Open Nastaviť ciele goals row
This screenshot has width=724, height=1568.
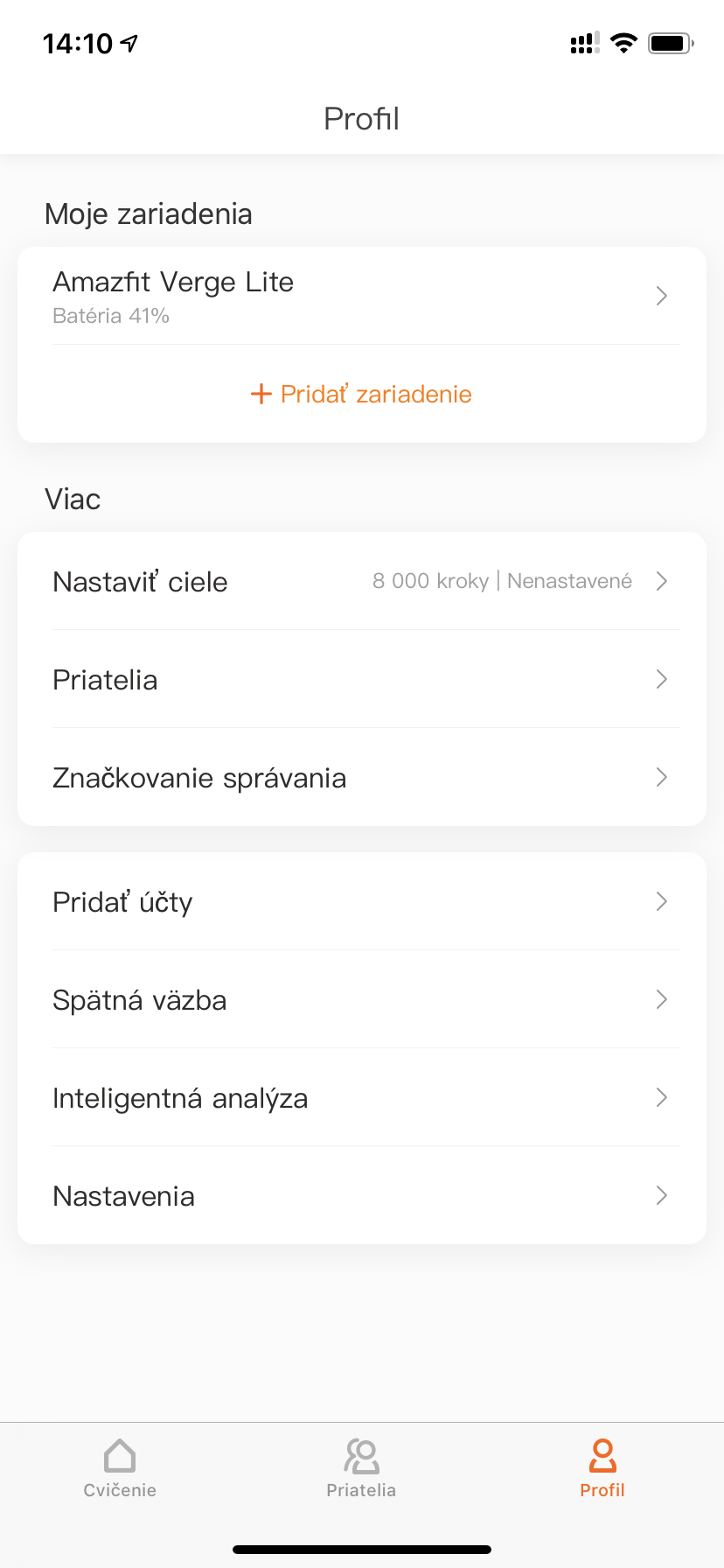click(361, 581)
